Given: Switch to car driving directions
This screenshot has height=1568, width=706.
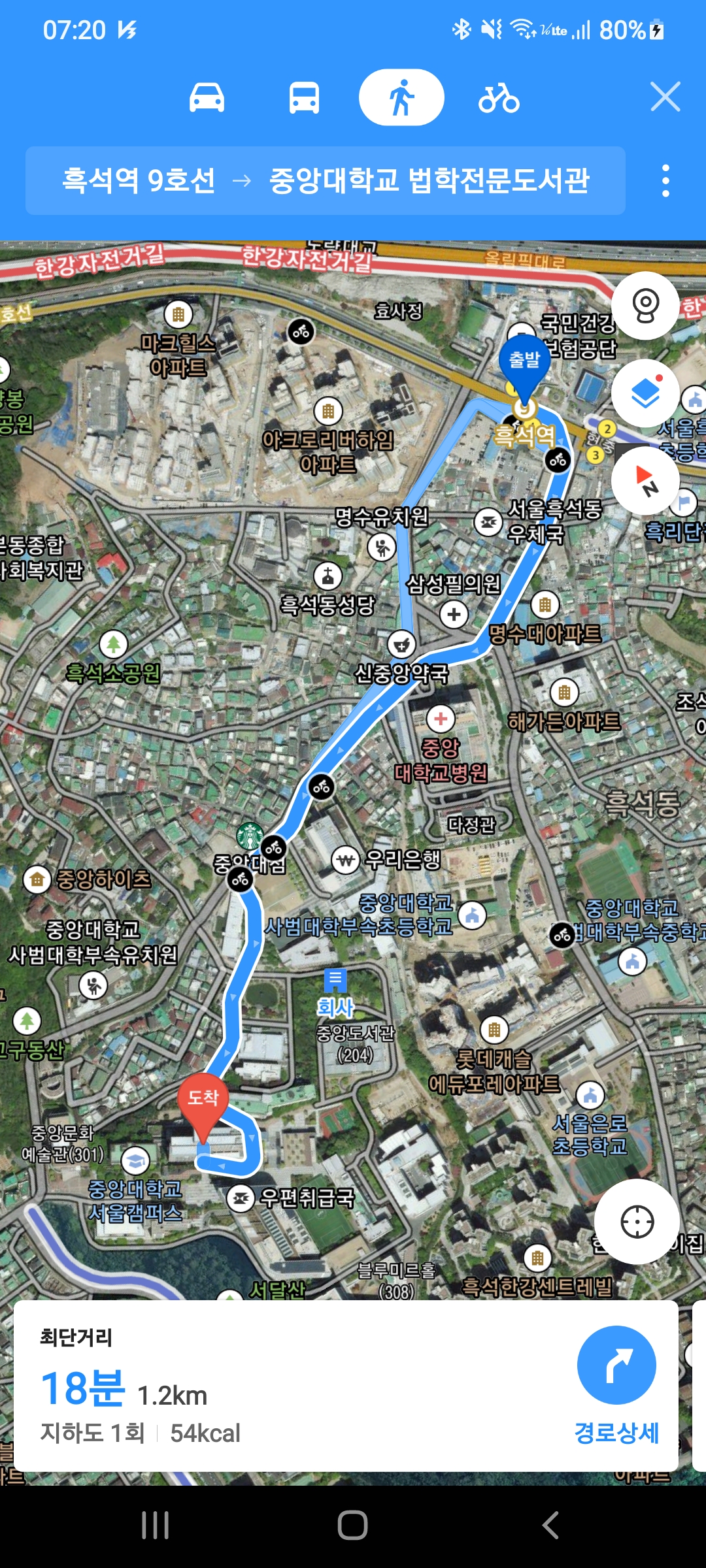Looking at the screenshot, I should (x=207, y=98).
